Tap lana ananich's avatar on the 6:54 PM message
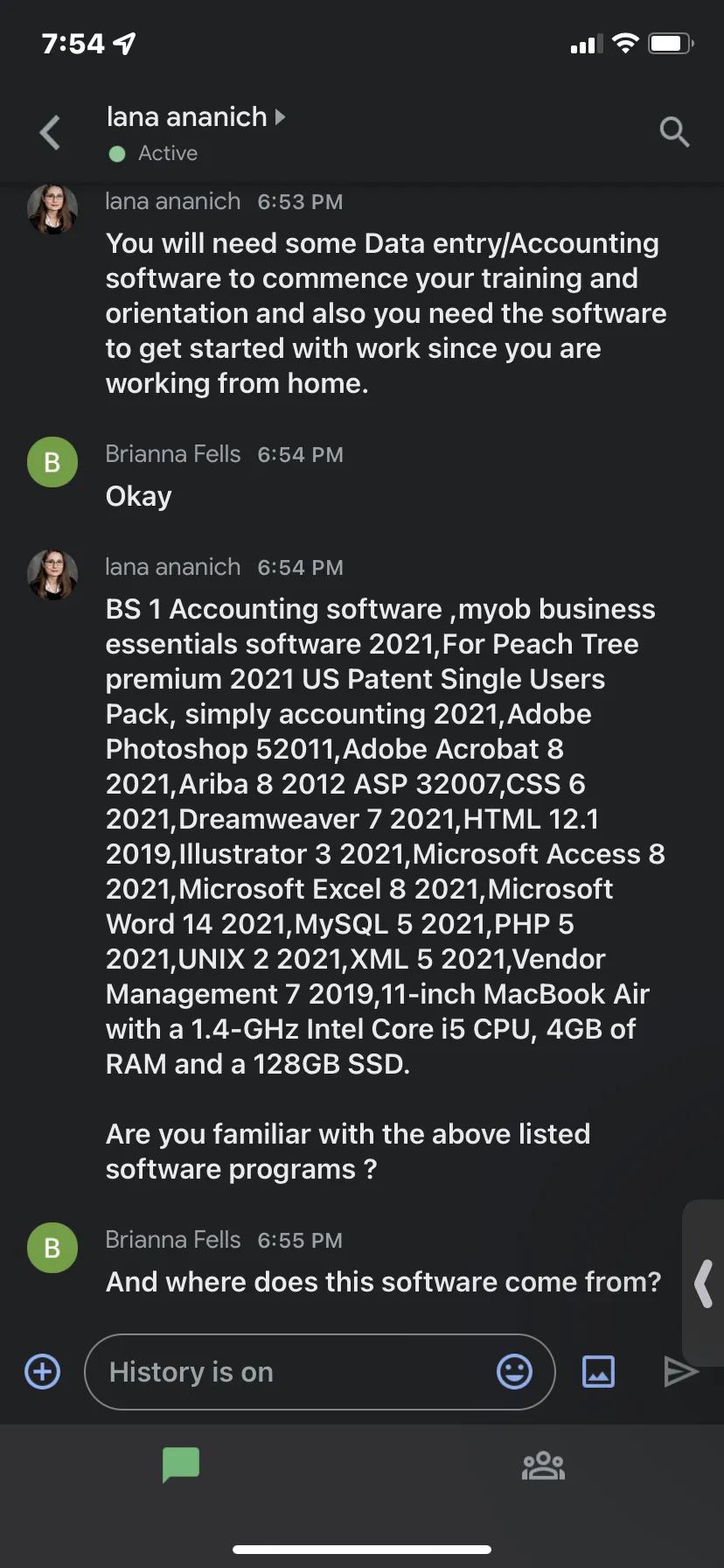 tap(52, 575)
